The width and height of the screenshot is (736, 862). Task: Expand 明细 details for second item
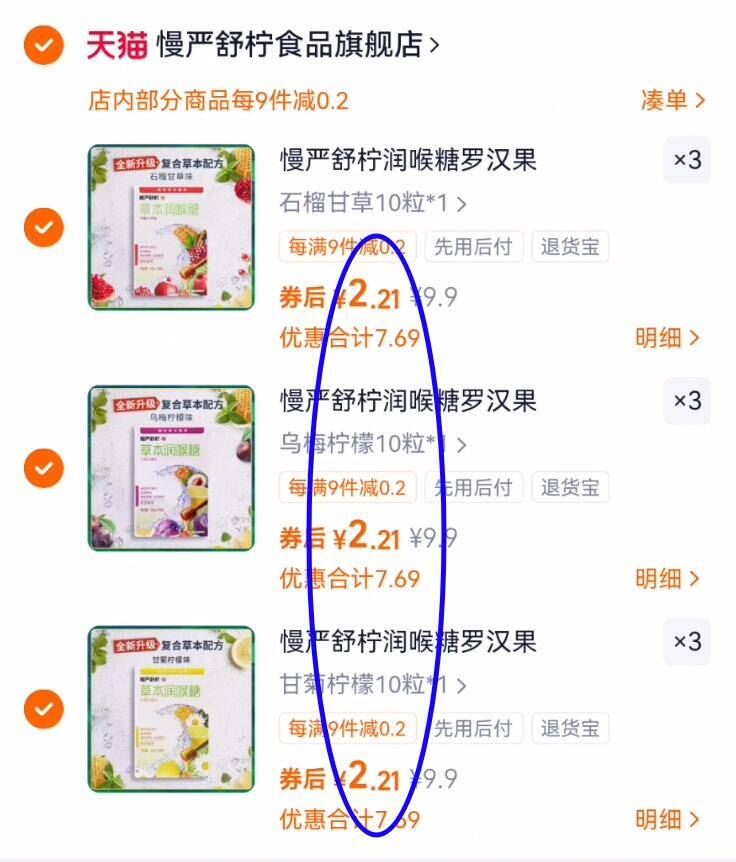668,579
